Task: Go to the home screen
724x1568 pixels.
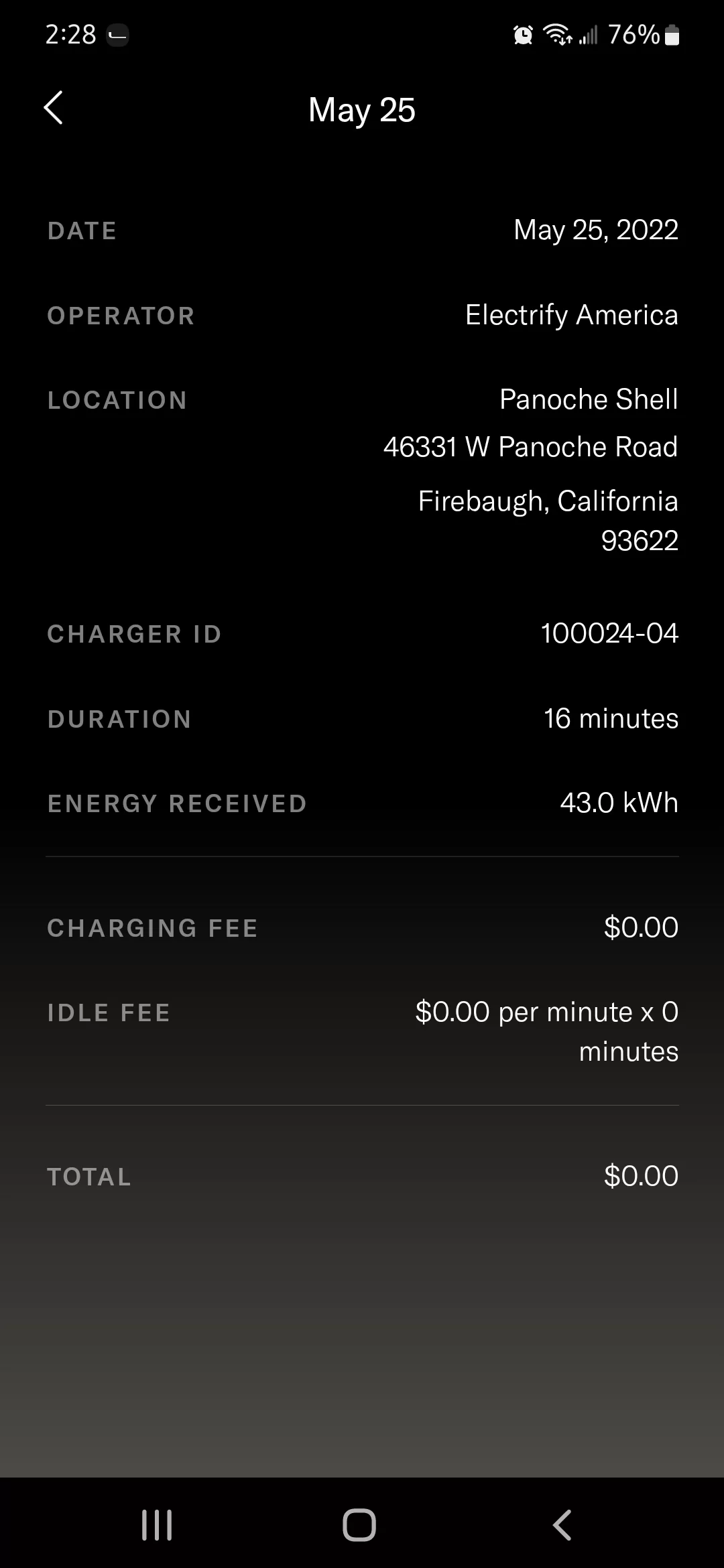Action: 359,1524
